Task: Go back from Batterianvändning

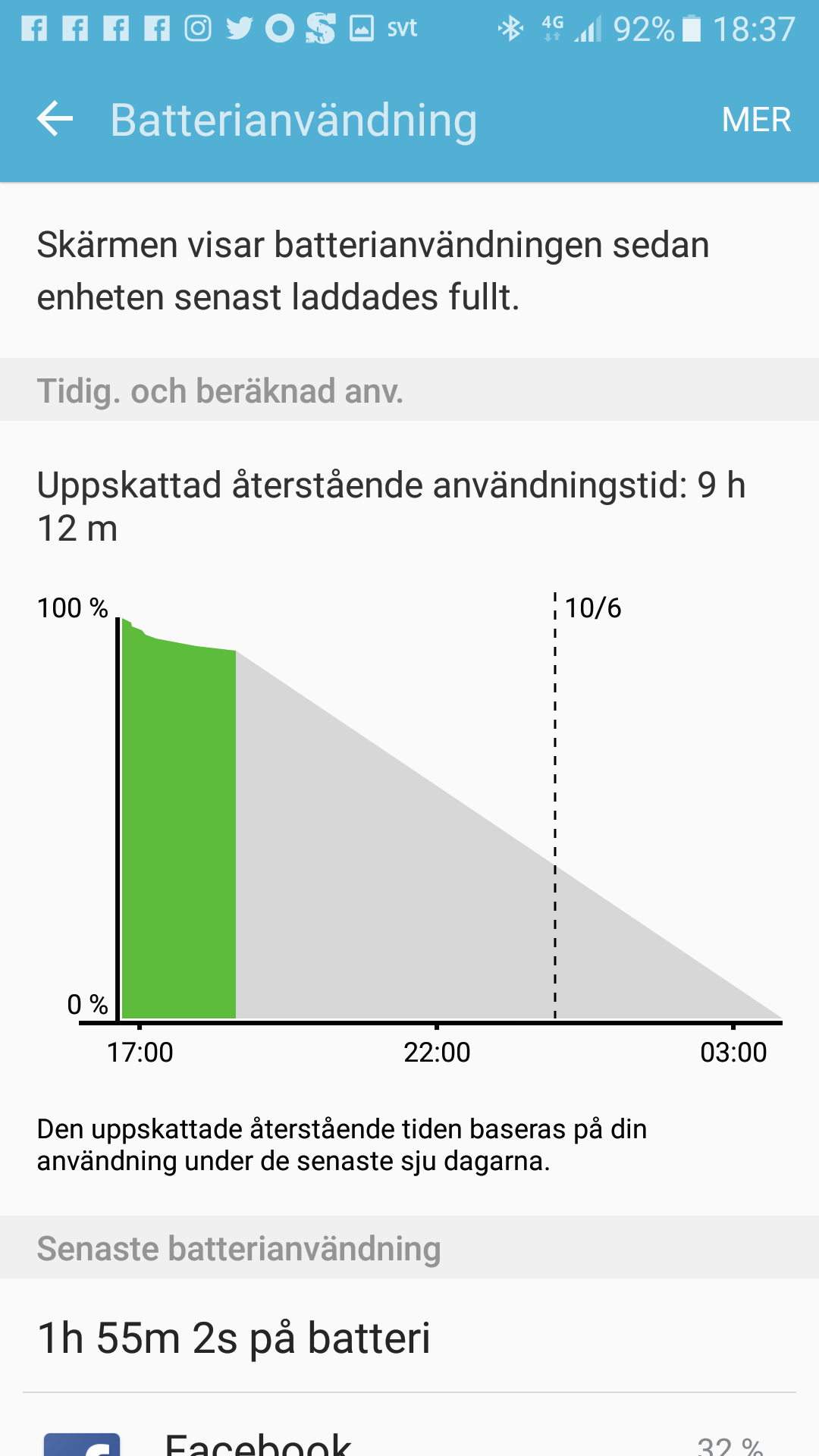Action: 55,119
